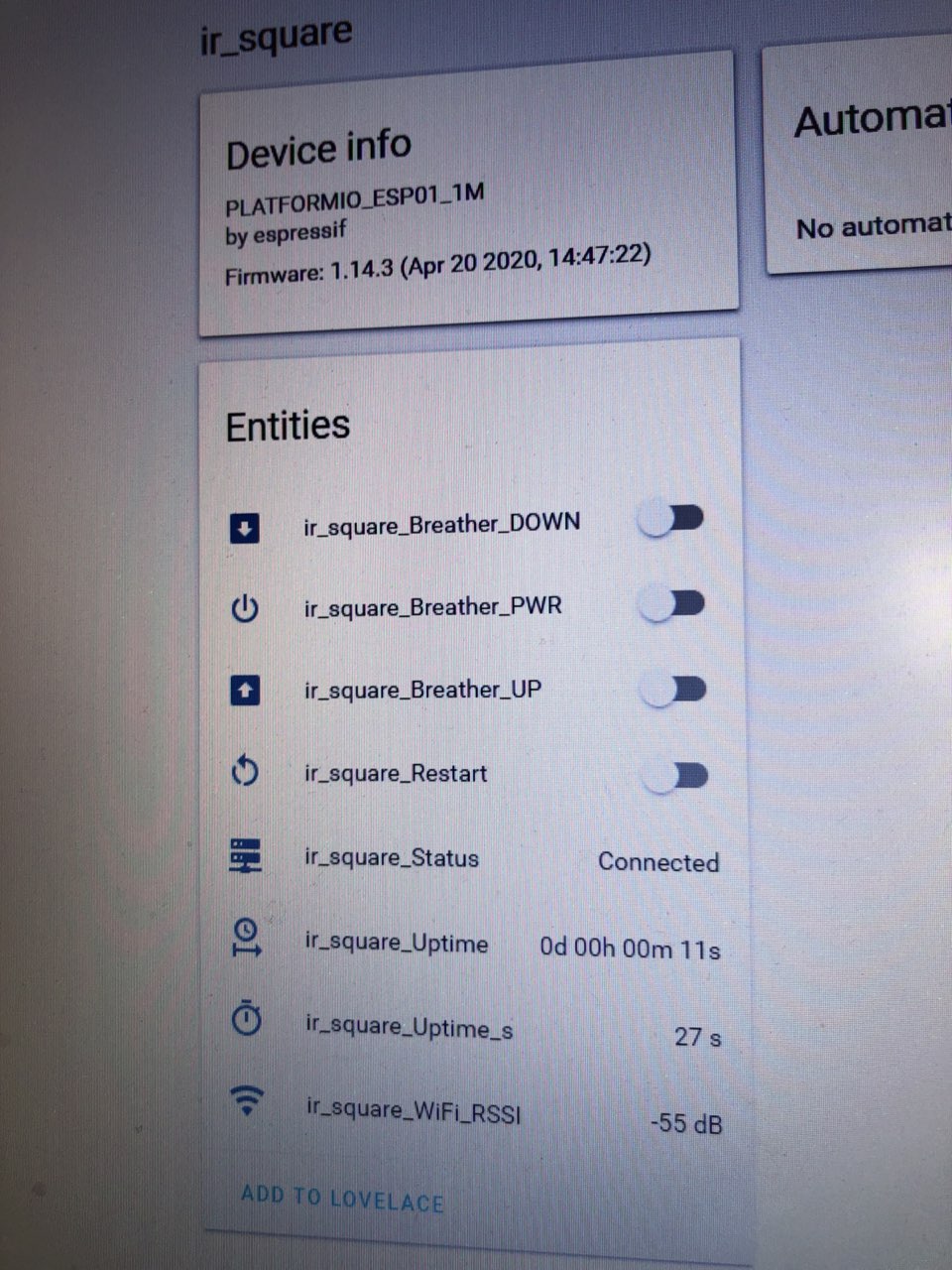
Task: Open the ir_square_WiFi_RSSI entity
Action: click(413, 1112)
